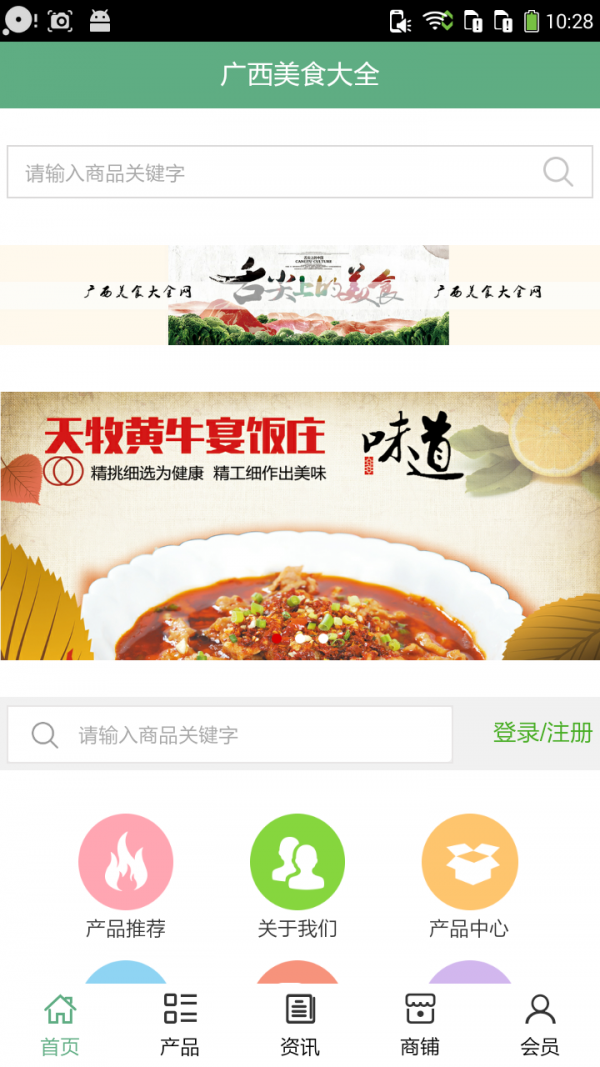Viewport: 600px width, 1067px height.
Task: Focus the lower search field beside 登录/注册
Action: [250, 735]
